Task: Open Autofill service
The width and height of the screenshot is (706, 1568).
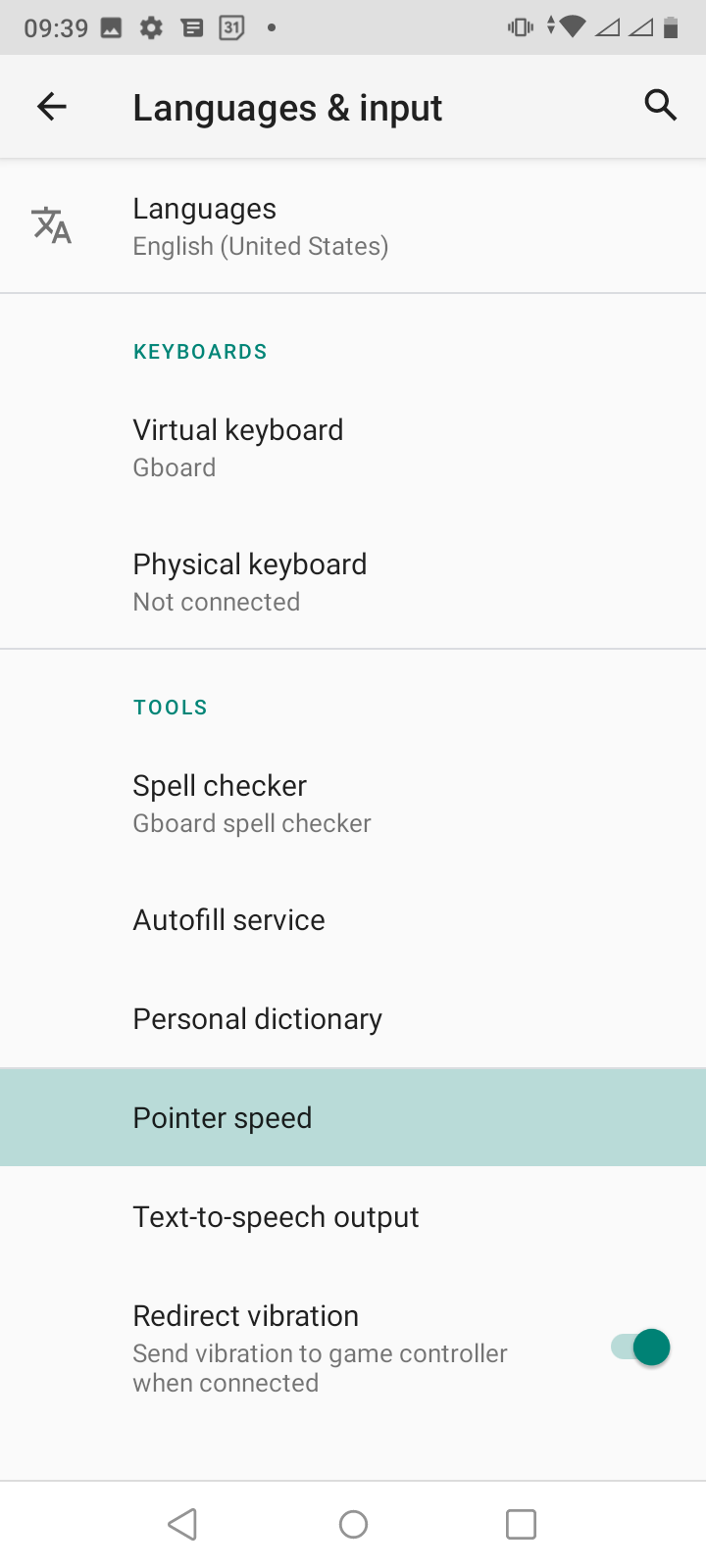Action: pos(229,920)
